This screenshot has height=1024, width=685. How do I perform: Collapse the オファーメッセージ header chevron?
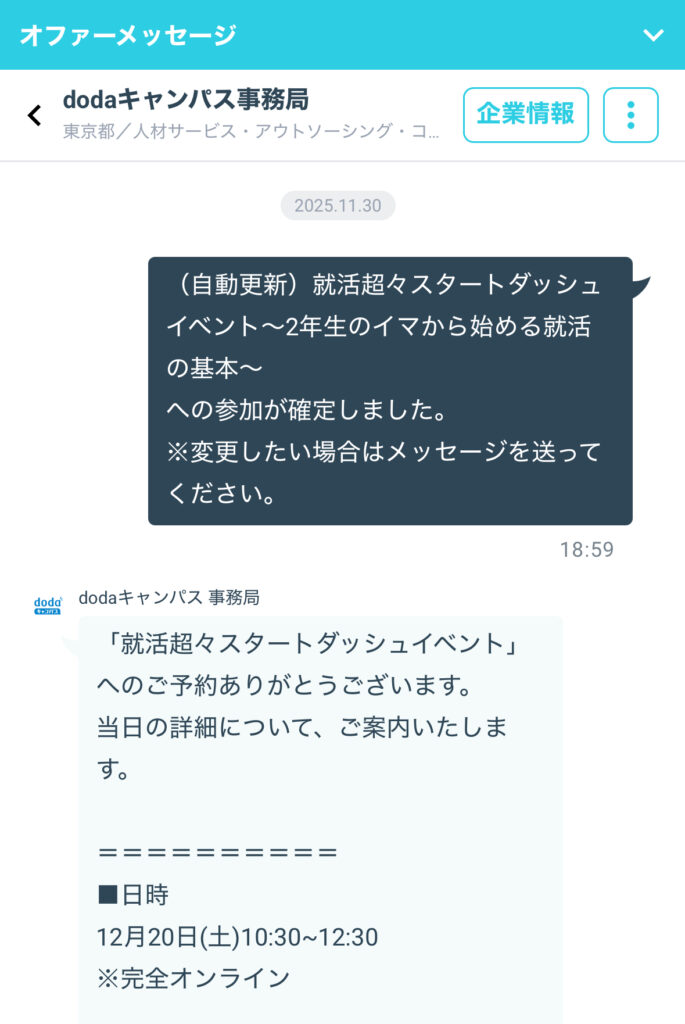click(x=653, y=35)
